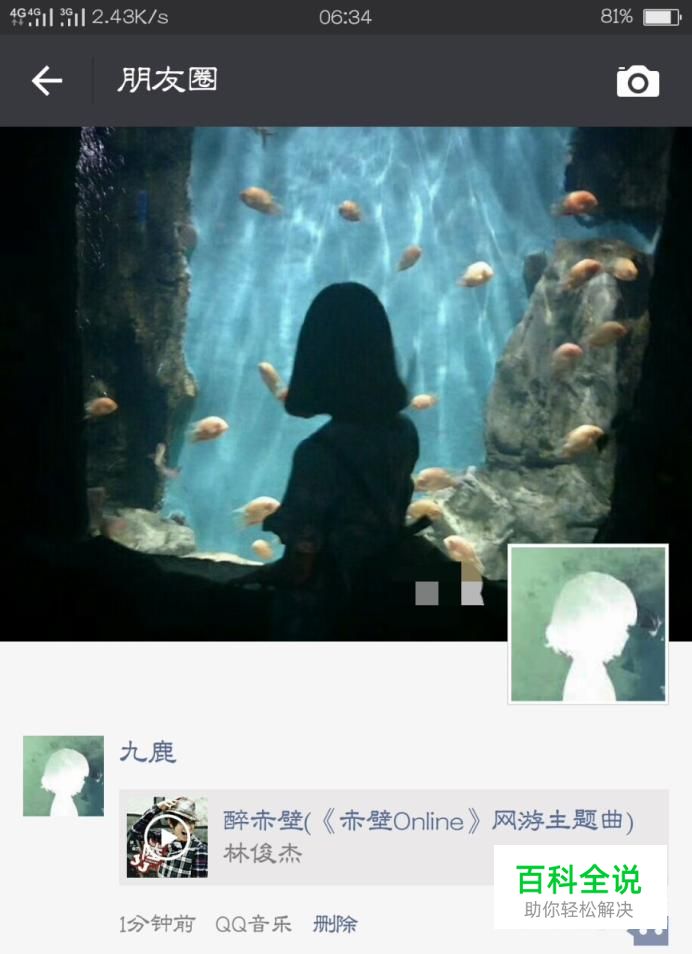Open the camera to post a moment
The image size is (692, 954).
637,81
